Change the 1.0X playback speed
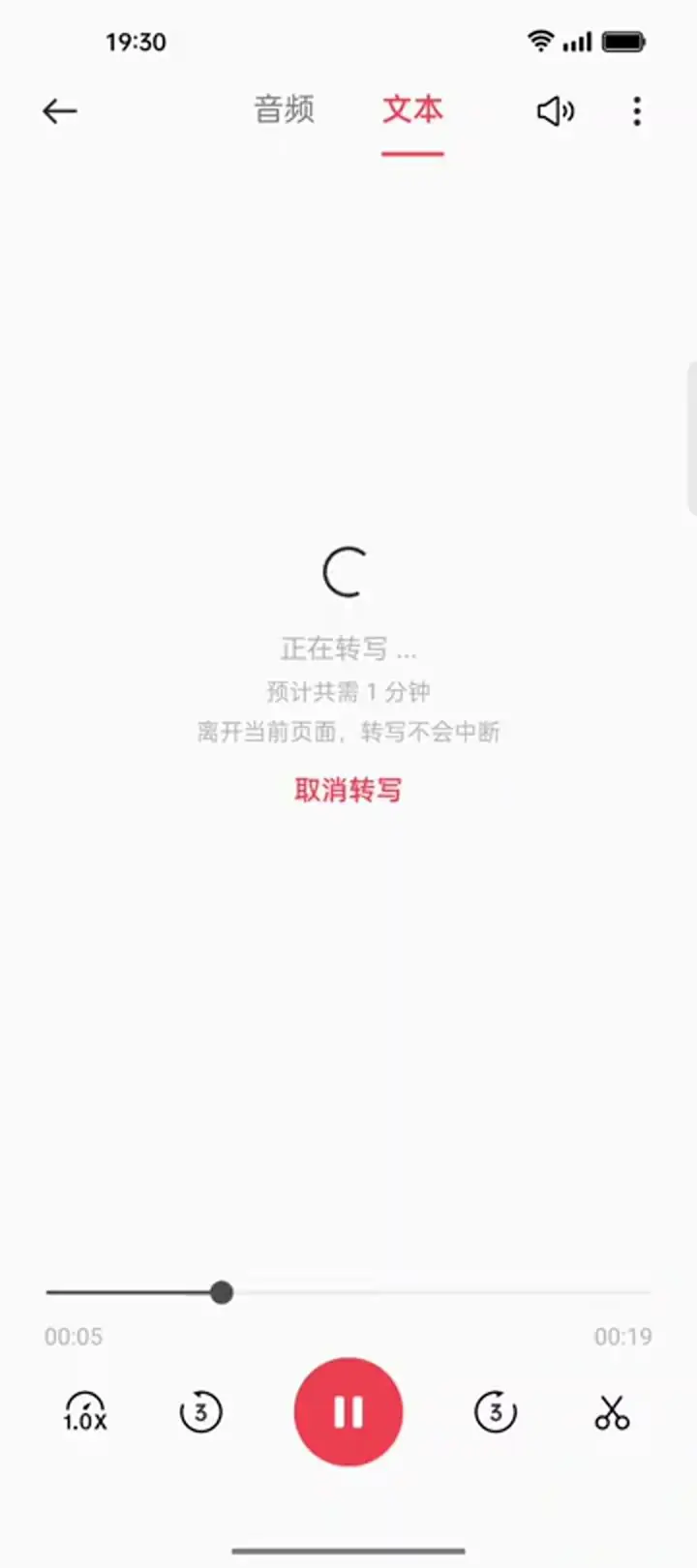This screenshot has height=1568, width=697. pos(85,1412)
